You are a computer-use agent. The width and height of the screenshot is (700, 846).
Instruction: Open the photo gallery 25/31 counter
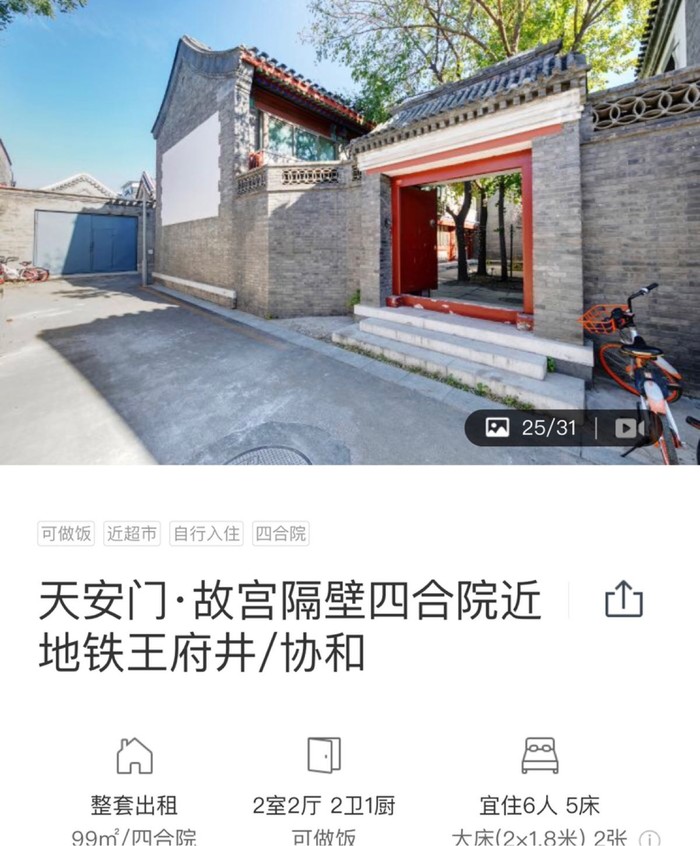[x=531, y=428]
